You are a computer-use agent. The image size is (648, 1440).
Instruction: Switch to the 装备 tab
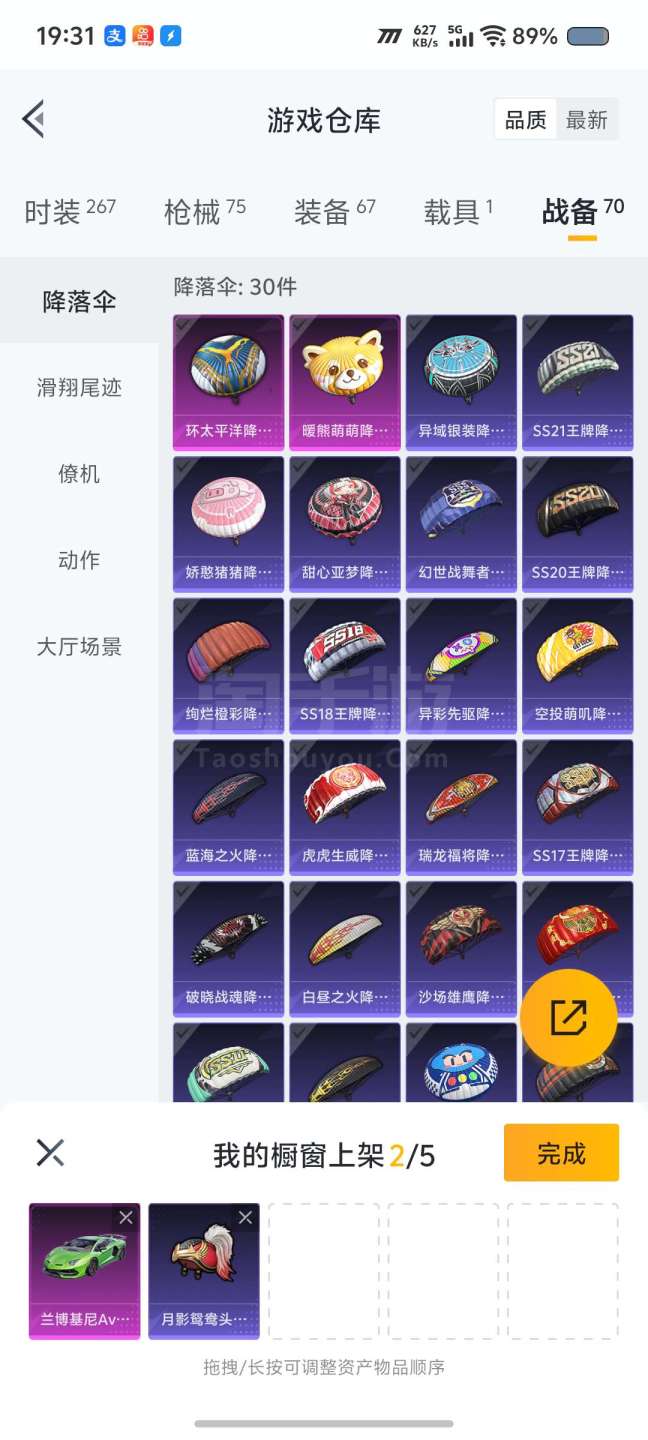334,211
